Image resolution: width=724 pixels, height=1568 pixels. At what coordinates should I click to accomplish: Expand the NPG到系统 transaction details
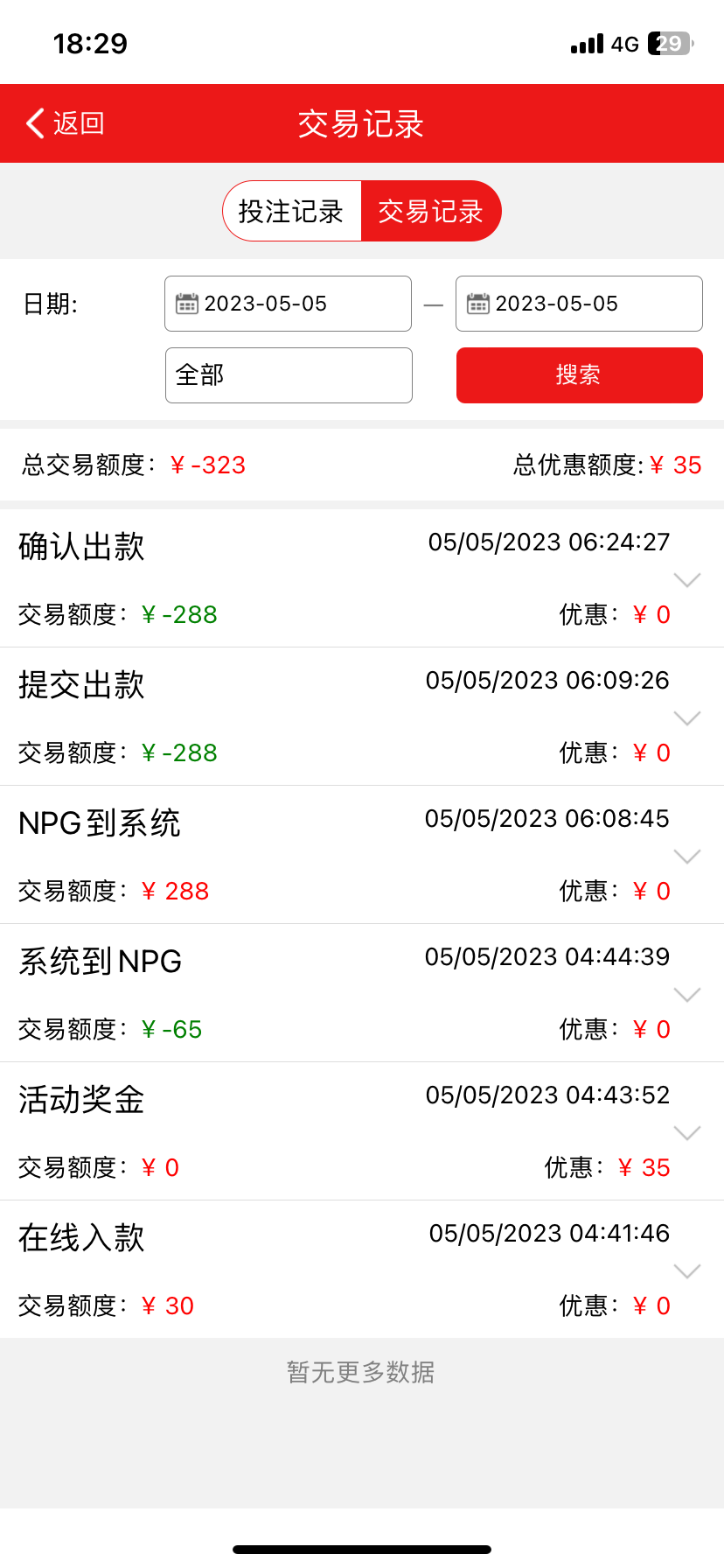687,856
